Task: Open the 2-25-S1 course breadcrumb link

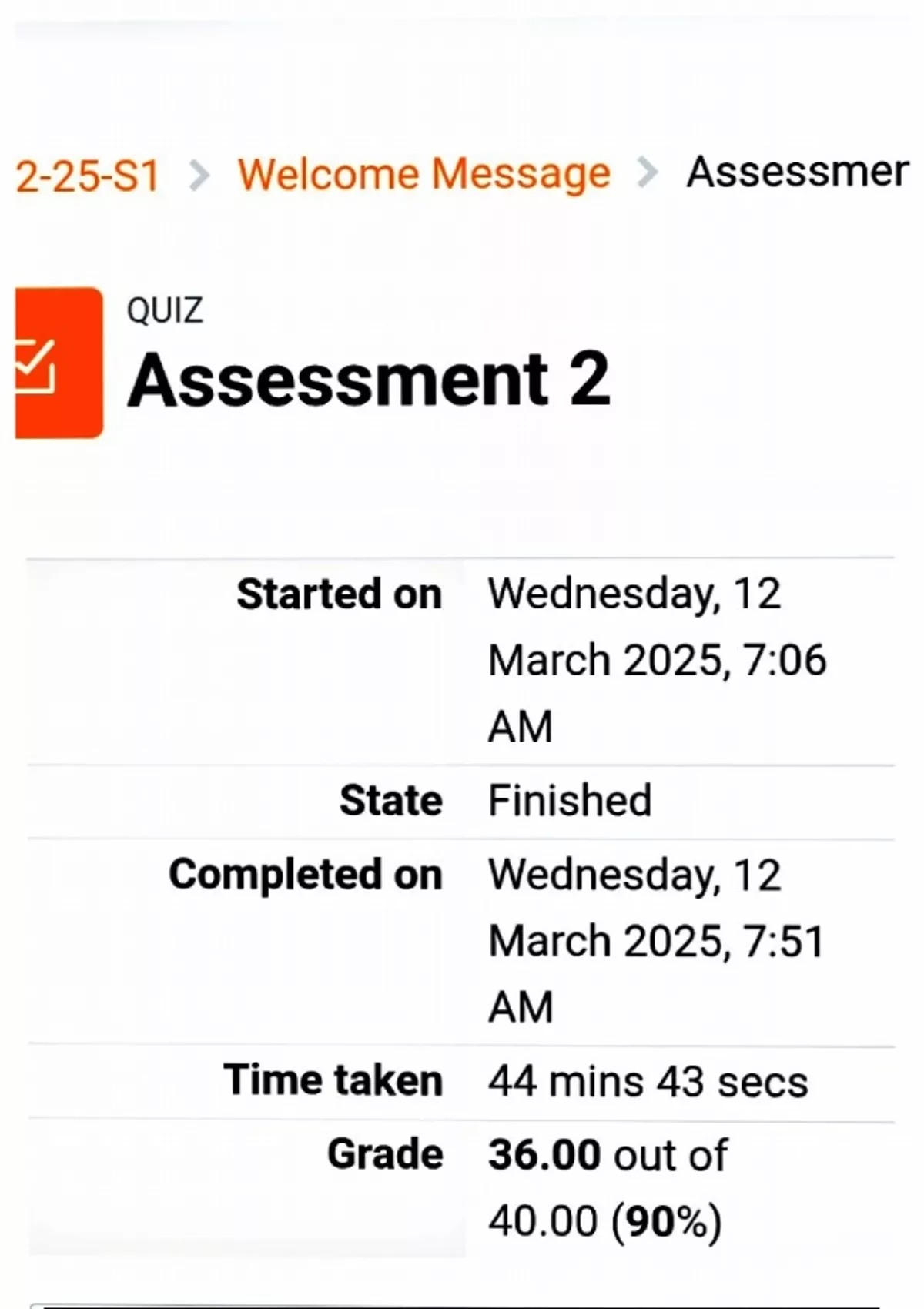Action: tap(87, 176)
